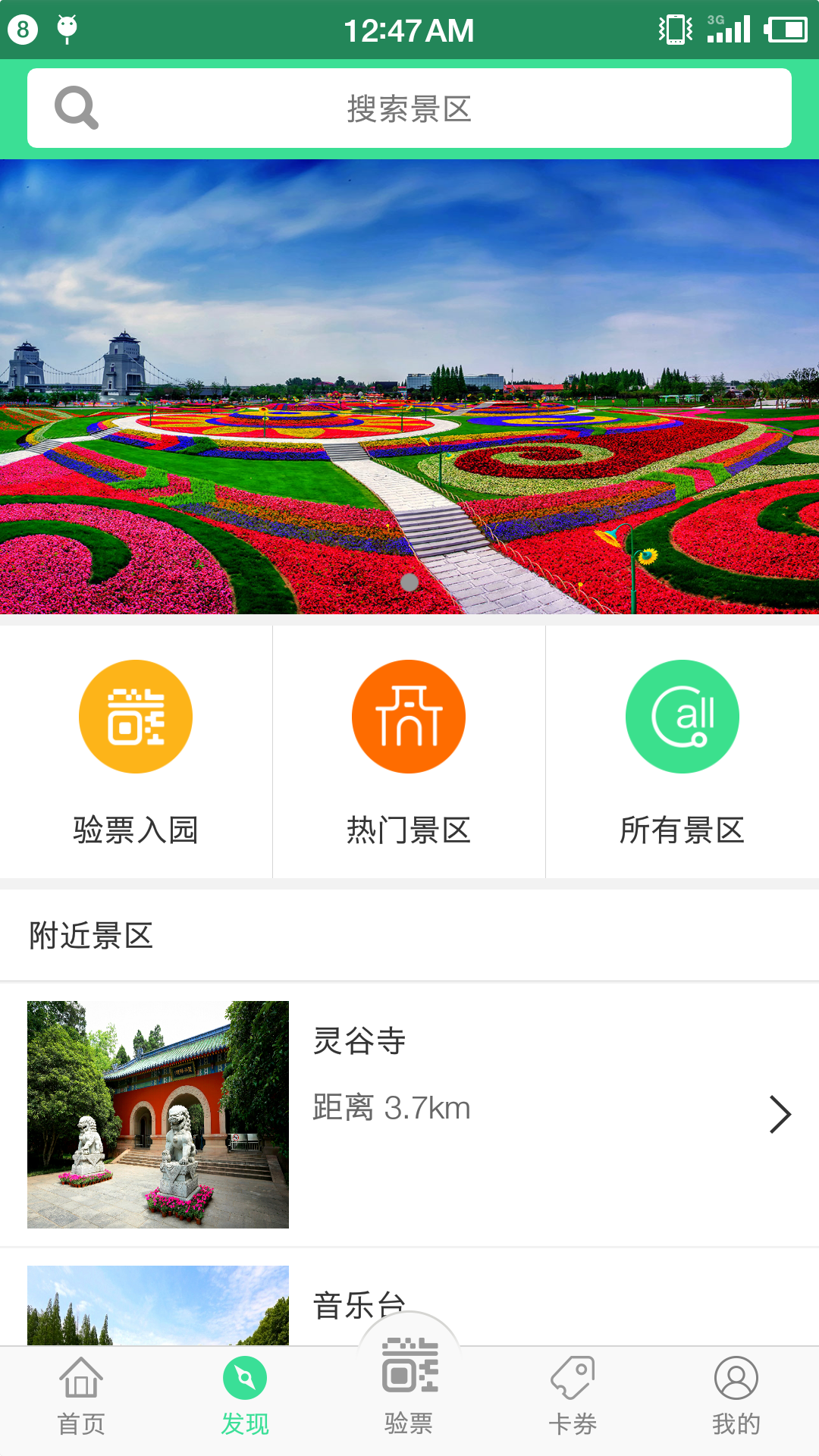Open the 我的 profile tab

736,1397
